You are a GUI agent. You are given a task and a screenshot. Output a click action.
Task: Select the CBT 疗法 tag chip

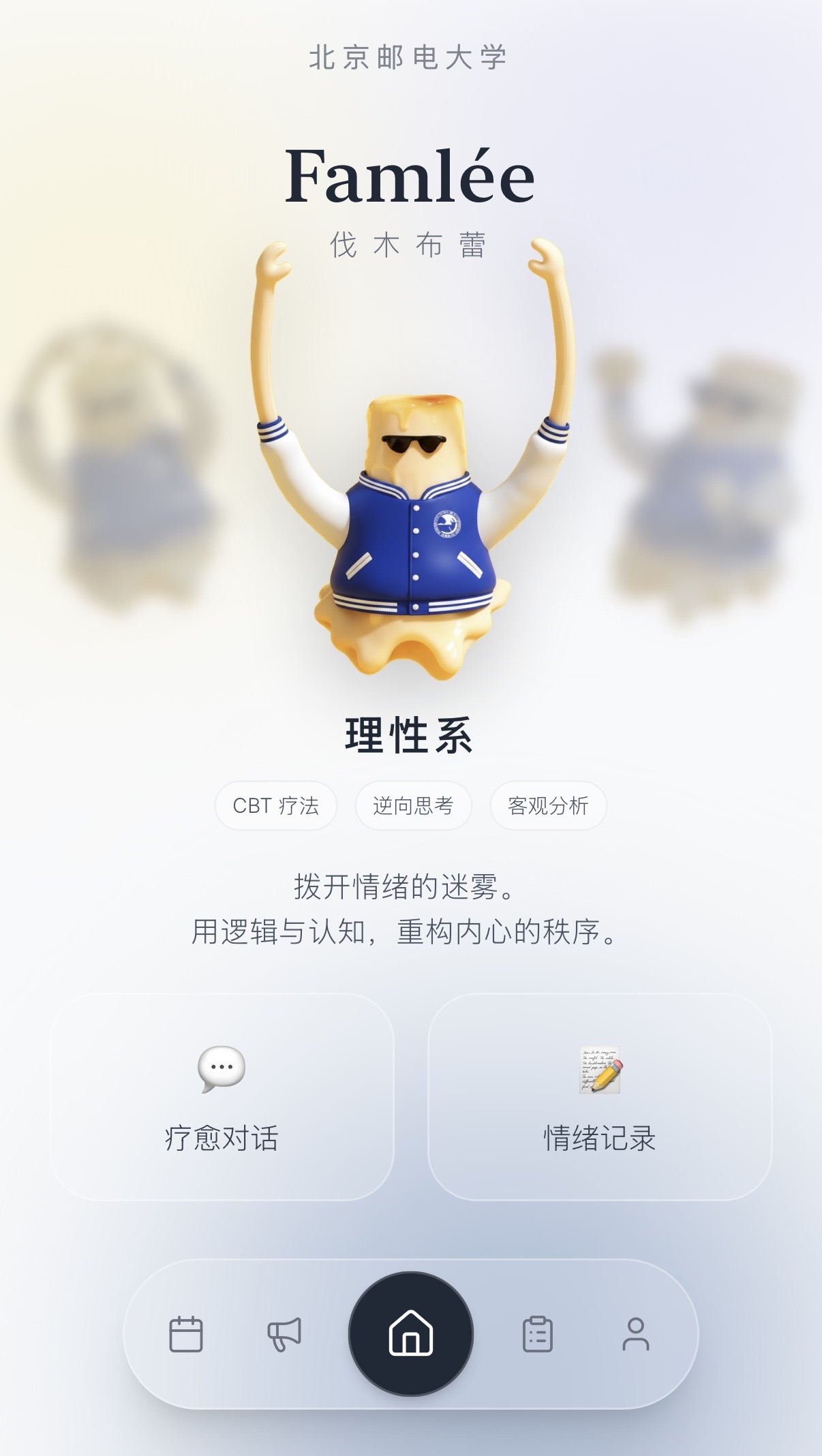click(275, 805)
